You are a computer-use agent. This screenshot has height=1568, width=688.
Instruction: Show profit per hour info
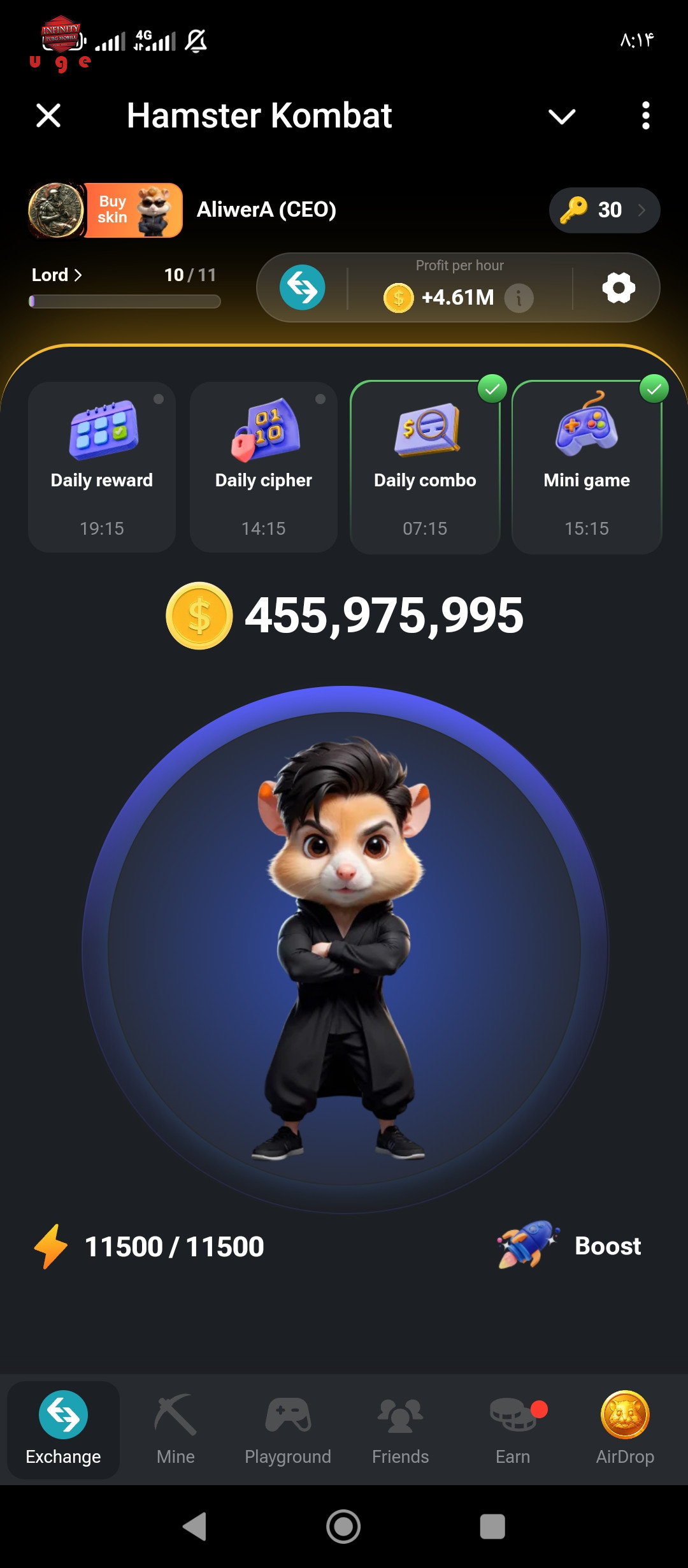coord(519,298)
